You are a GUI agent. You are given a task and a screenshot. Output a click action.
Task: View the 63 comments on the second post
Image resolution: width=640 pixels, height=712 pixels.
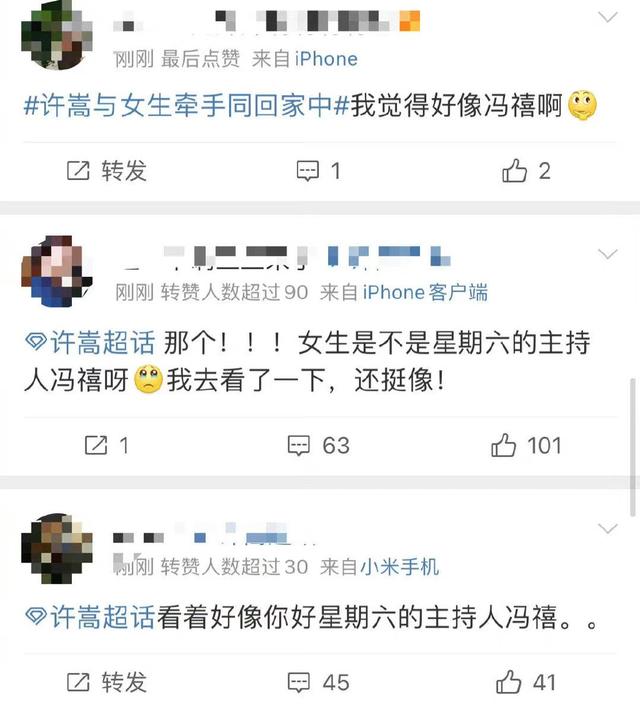319,444
